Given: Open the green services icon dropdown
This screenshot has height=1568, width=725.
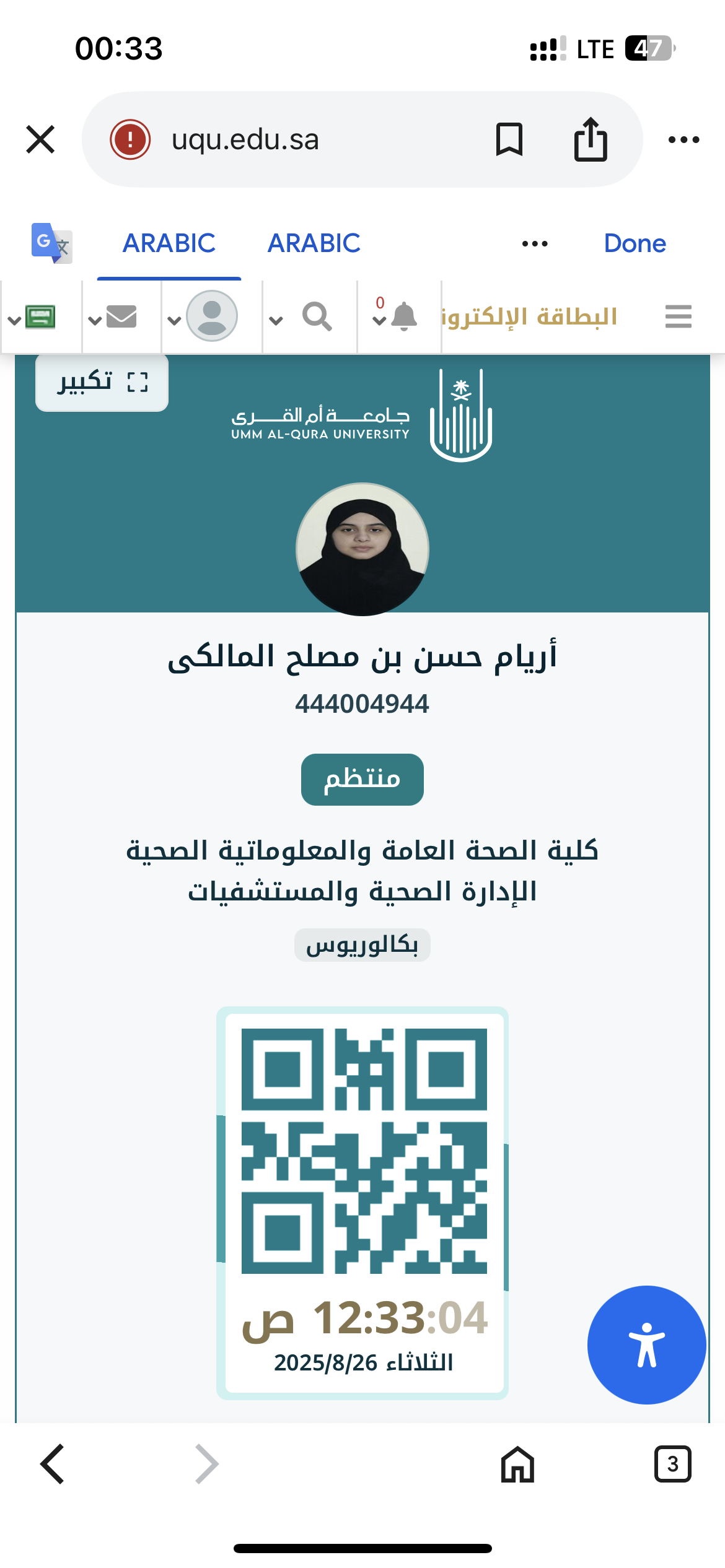Looking at the screenshot, I should 32,316.
